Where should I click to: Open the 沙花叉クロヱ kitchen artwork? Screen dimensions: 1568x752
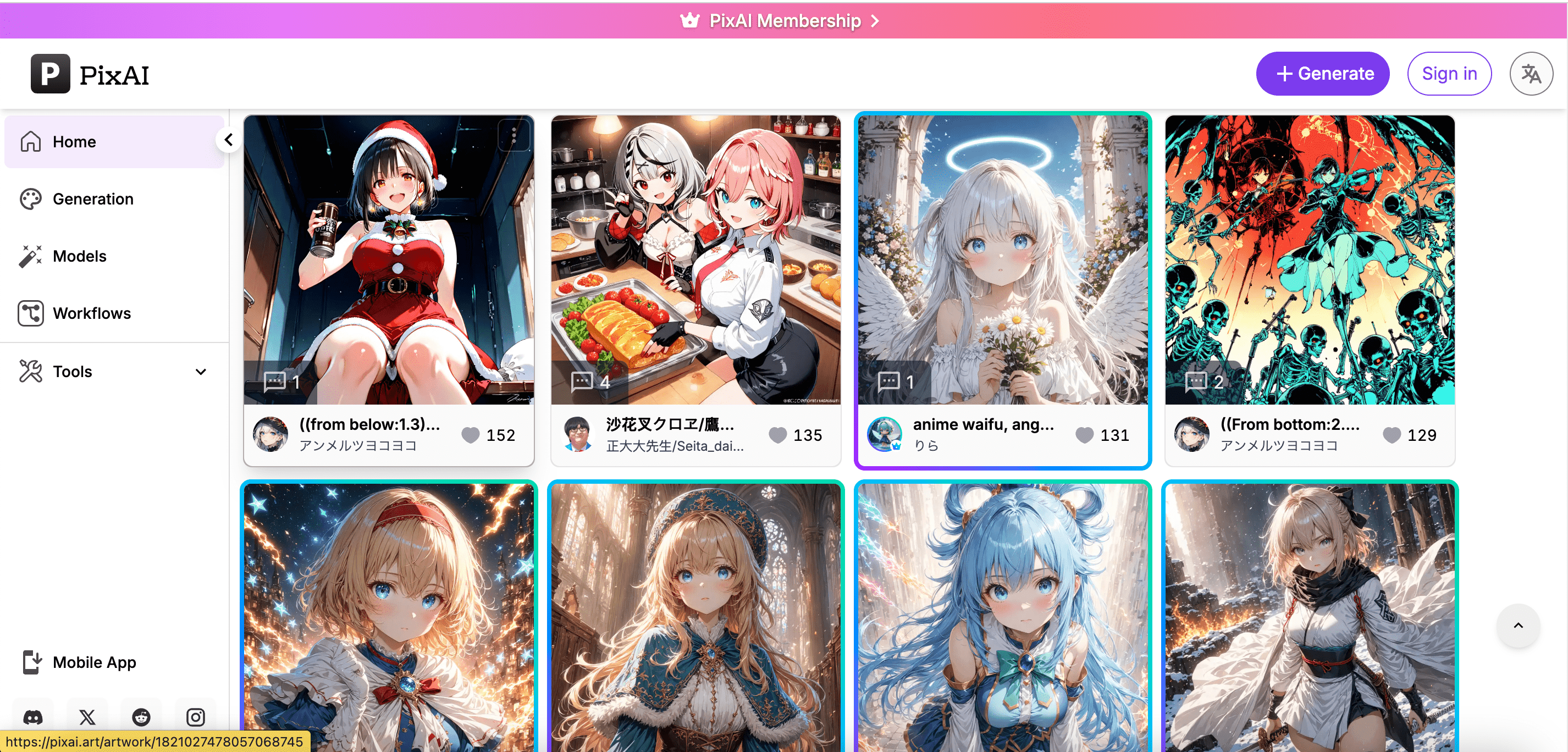[695, 260]
